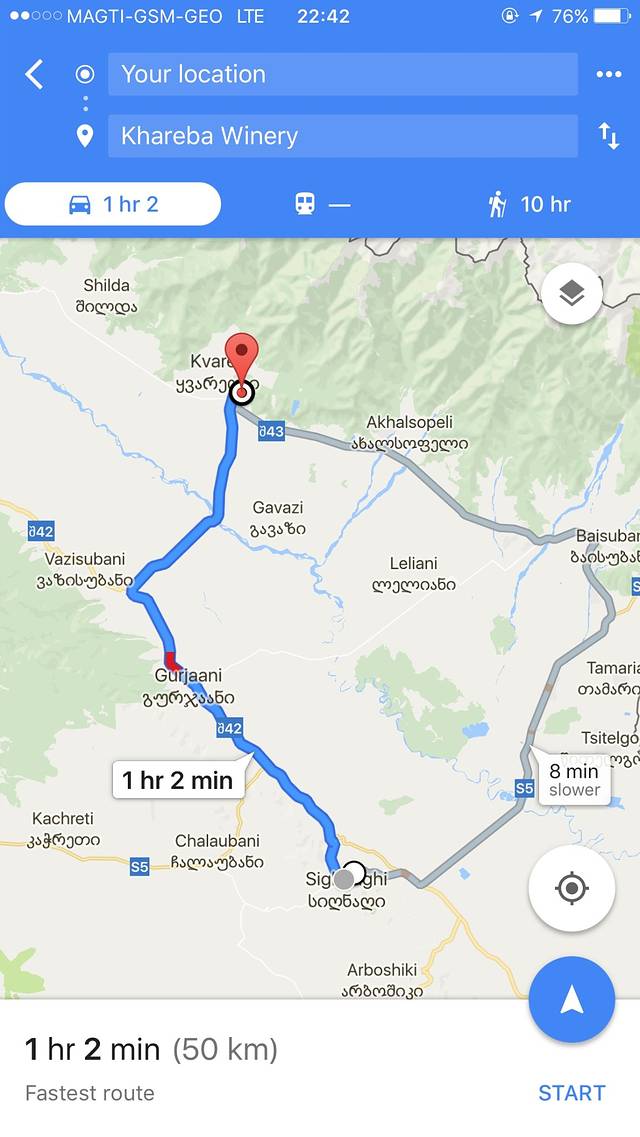Select the 8 min slower alternate route
Image resolution: width=640 pixels, height=1137 pixels.
574,779
